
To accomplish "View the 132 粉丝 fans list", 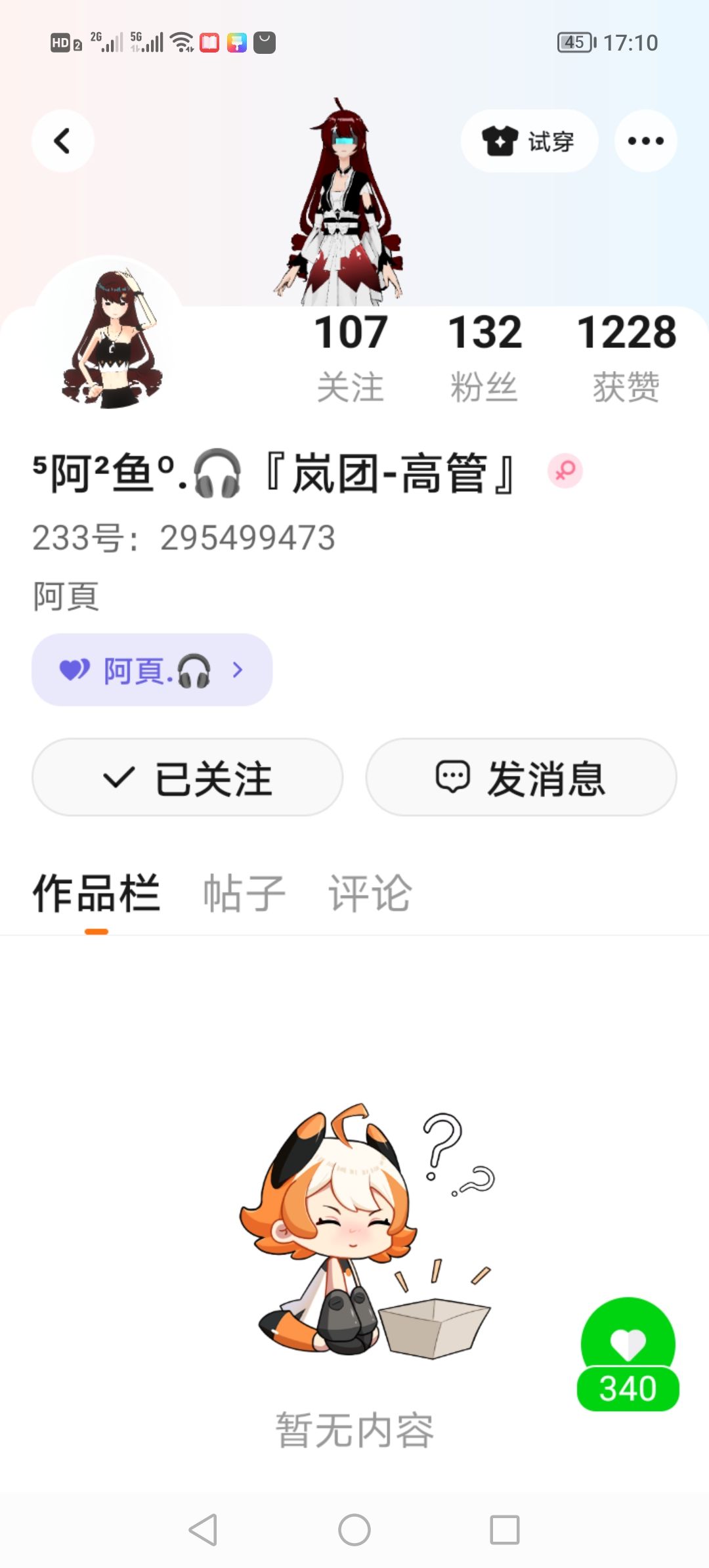I will point(484,358).
